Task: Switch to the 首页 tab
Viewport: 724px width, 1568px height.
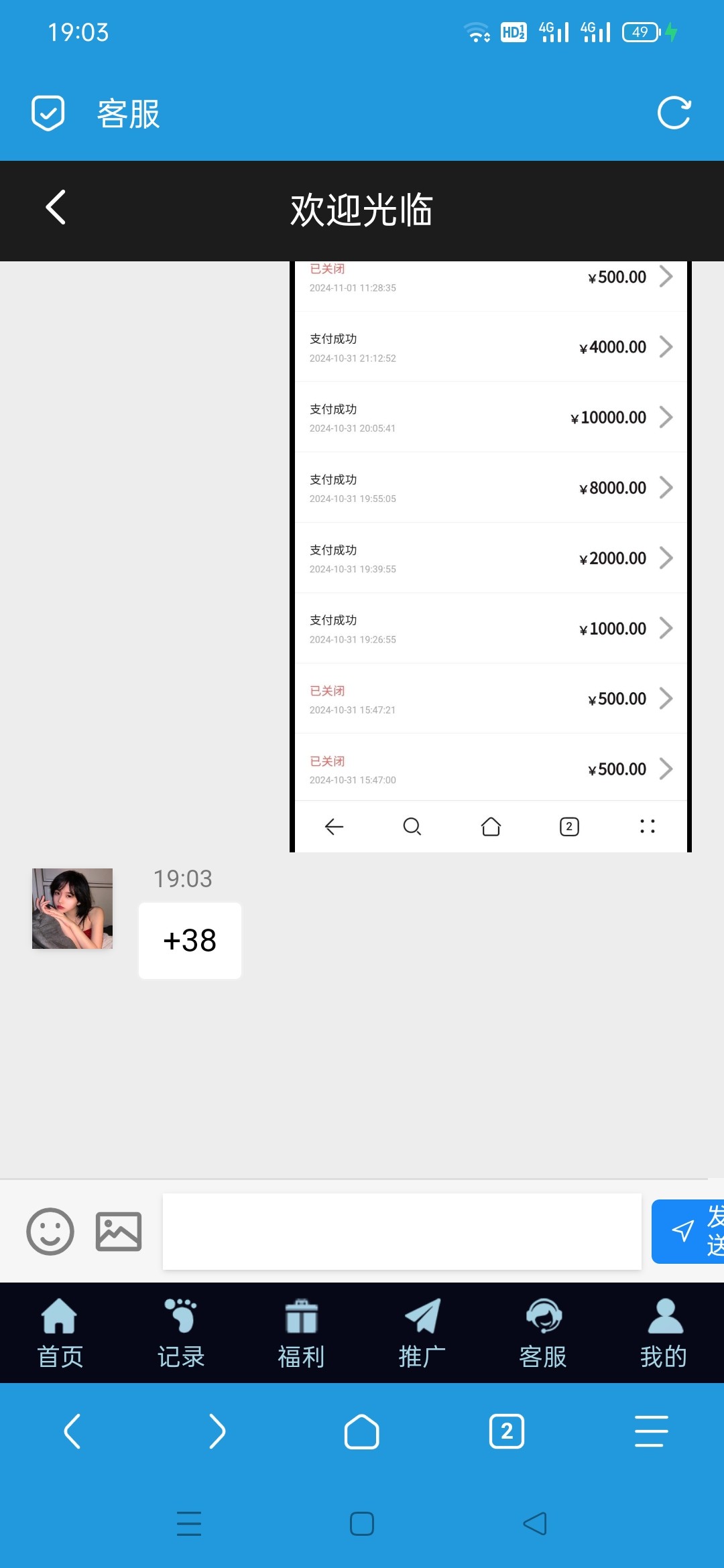Action: (60, 1333)
